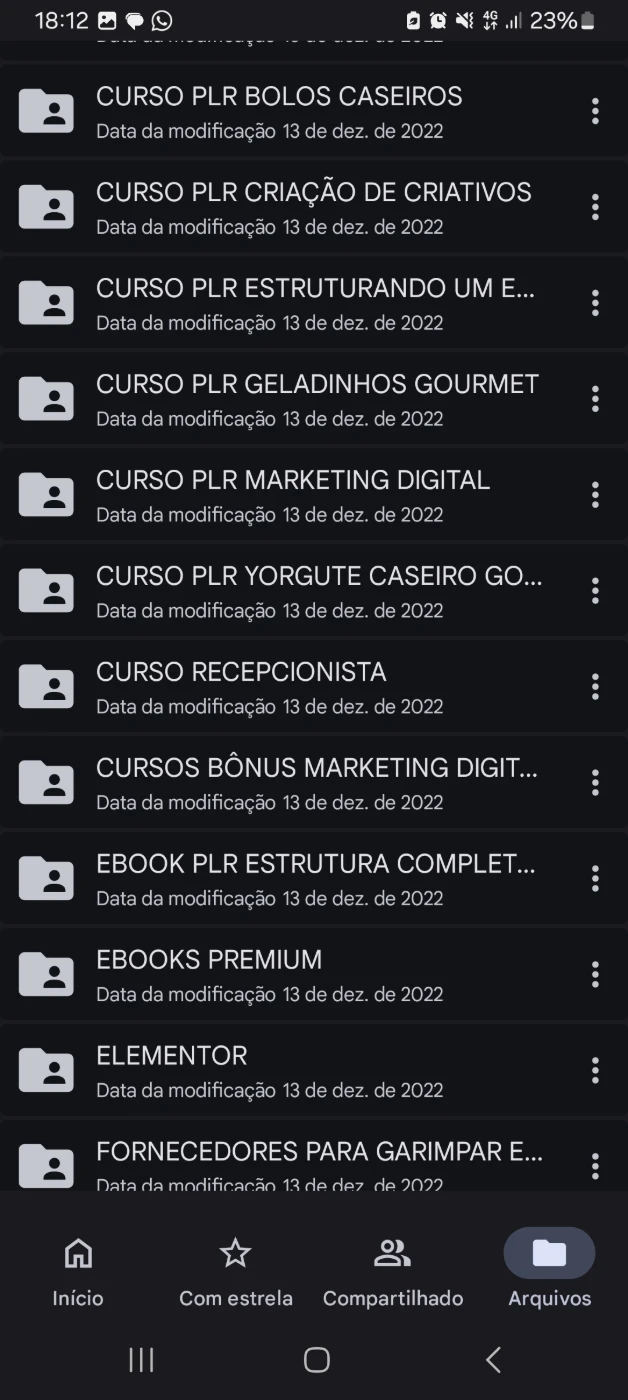Image resolution: width=628 pixels, height=1400 pixels.
Task: Open overflow menu for the ELEMENTOR folder
Action: point(595,1071)
